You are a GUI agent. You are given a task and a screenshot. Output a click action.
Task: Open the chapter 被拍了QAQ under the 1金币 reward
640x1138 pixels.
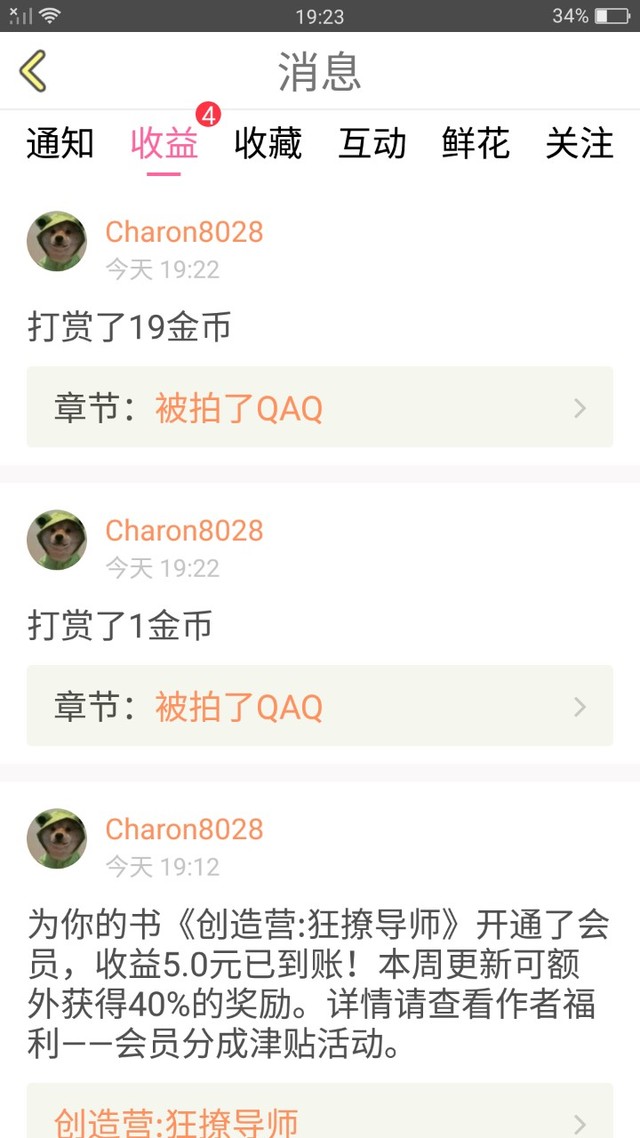point(319,707)
